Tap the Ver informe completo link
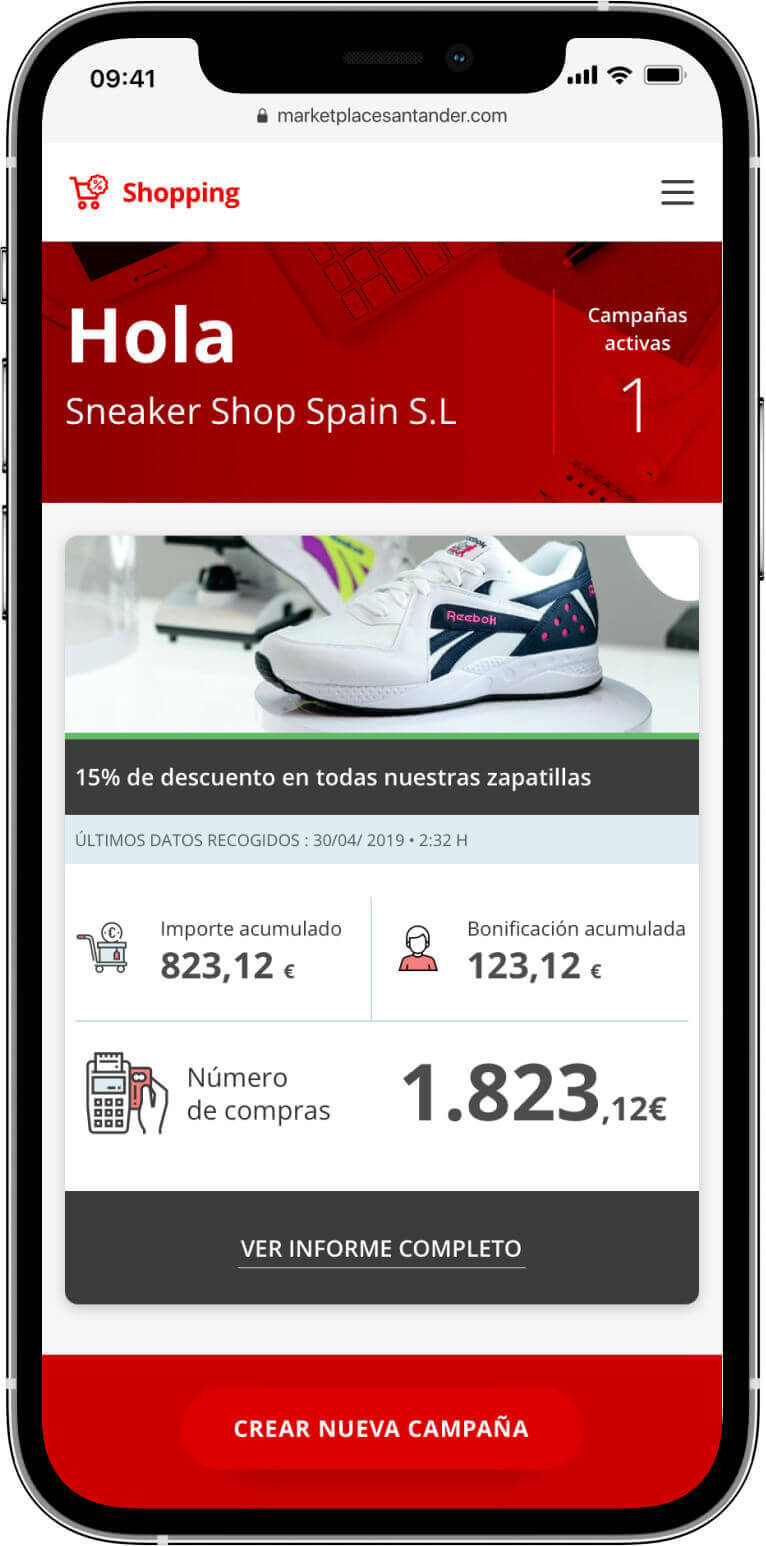The height and width of the screenshot is (1546, 766). click(381, 1248)
